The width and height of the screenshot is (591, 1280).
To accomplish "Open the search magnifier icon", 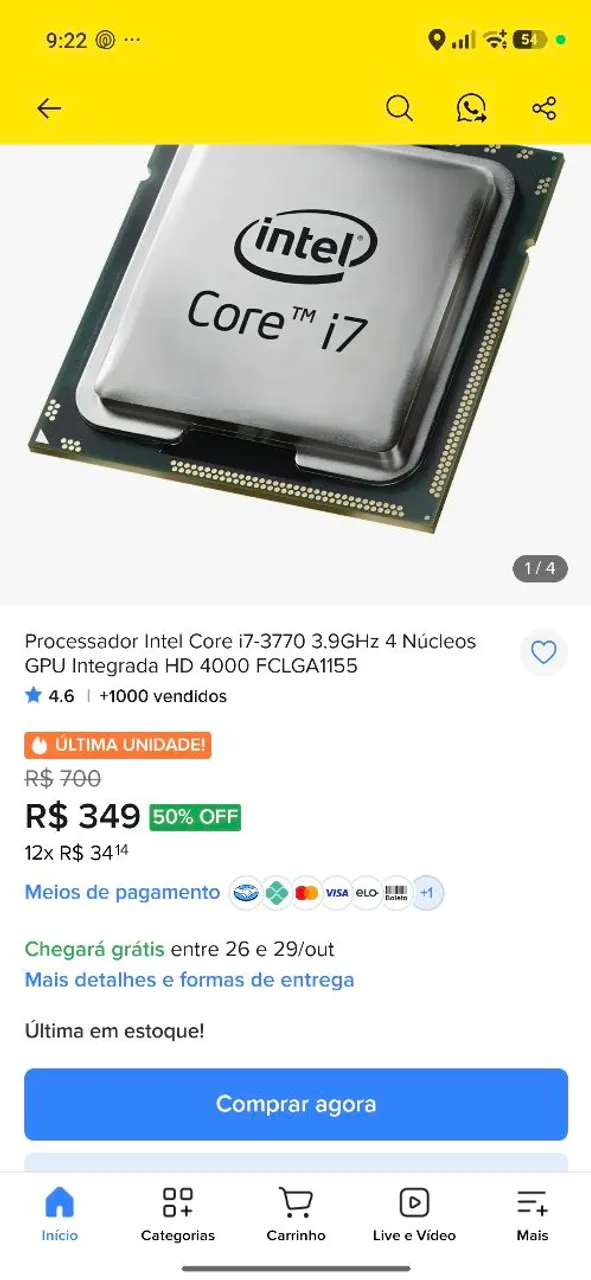I will tap(399, 108).
